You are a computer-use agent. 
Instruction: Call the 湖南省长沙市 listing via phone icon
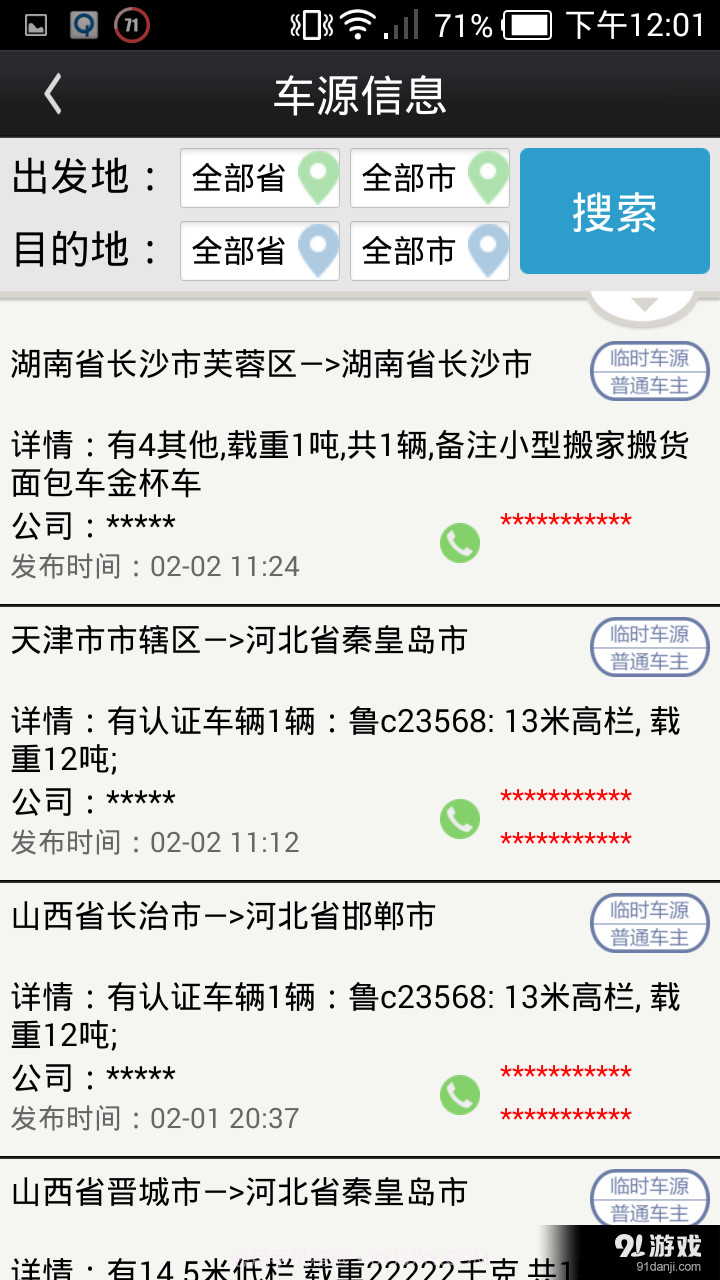[x=459, y=543]
